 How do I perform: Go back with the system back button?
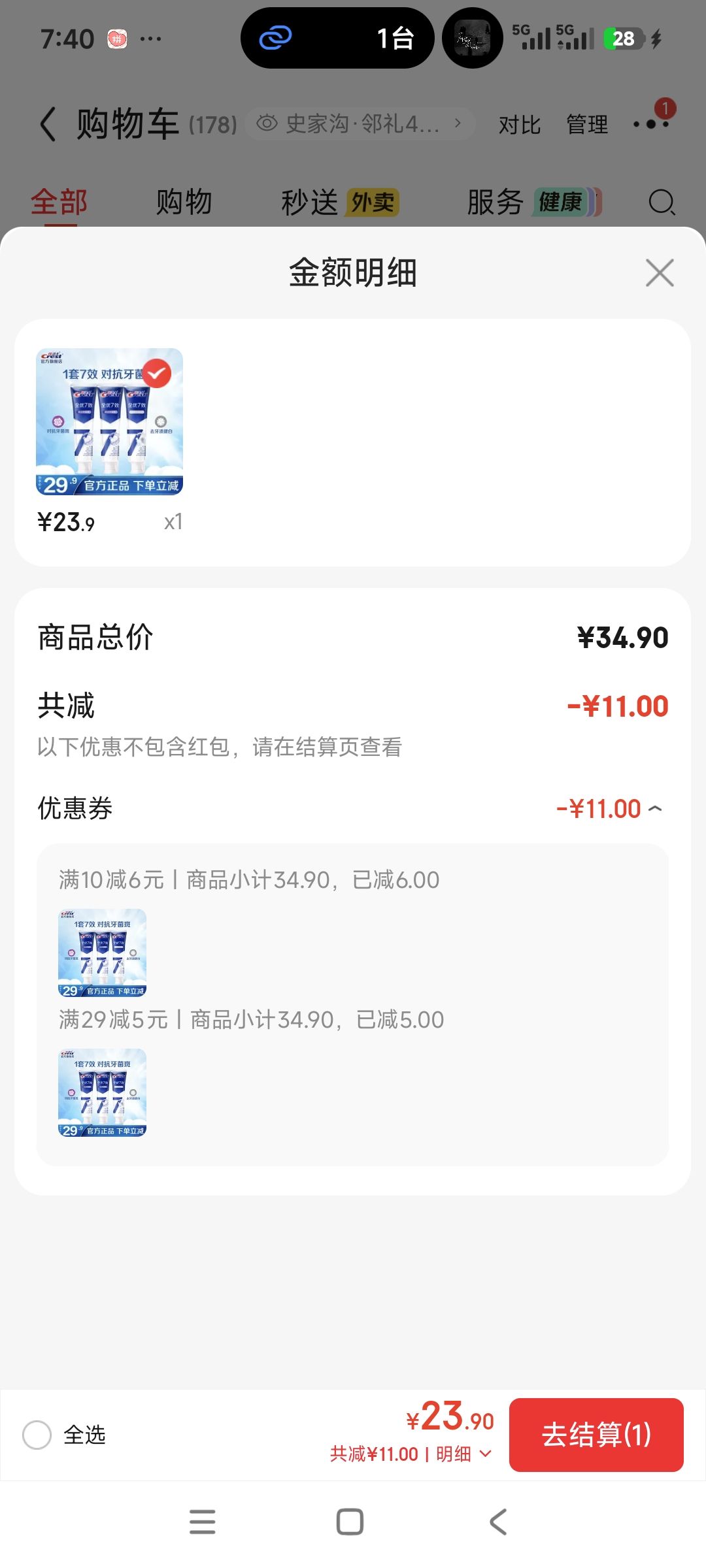498,1522
